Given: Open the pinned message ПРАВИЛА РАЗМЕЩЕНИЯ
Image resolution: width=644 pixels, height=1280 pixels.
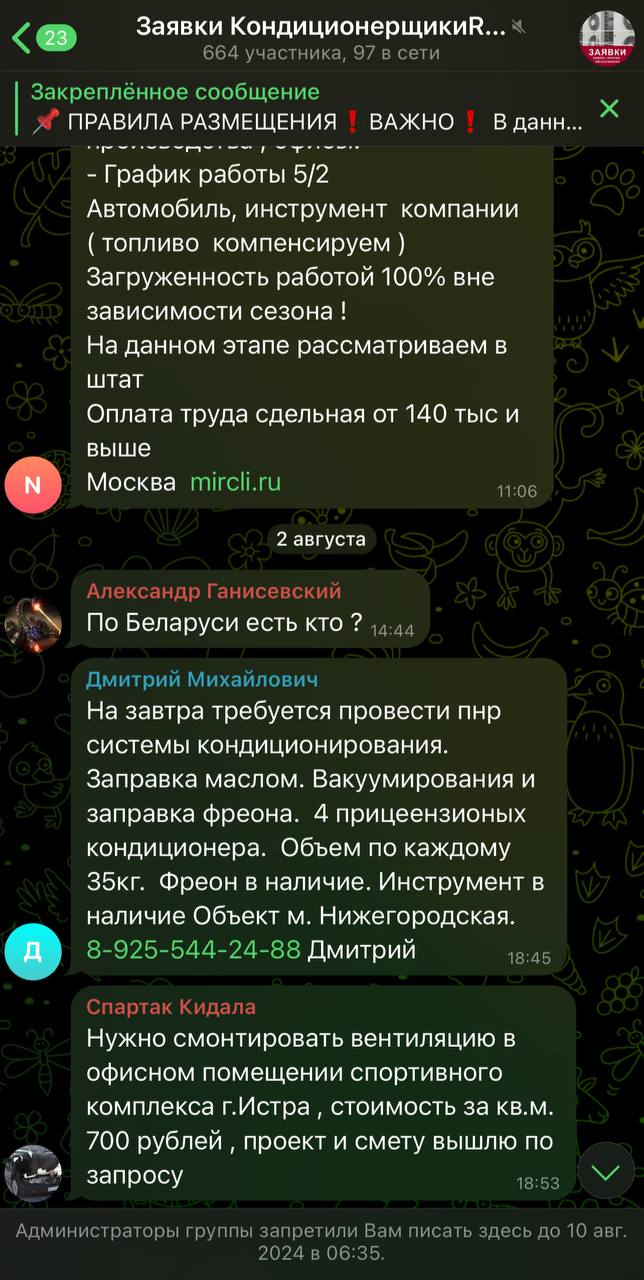Looking at the screenshot, I should click(x=306, y=108).
